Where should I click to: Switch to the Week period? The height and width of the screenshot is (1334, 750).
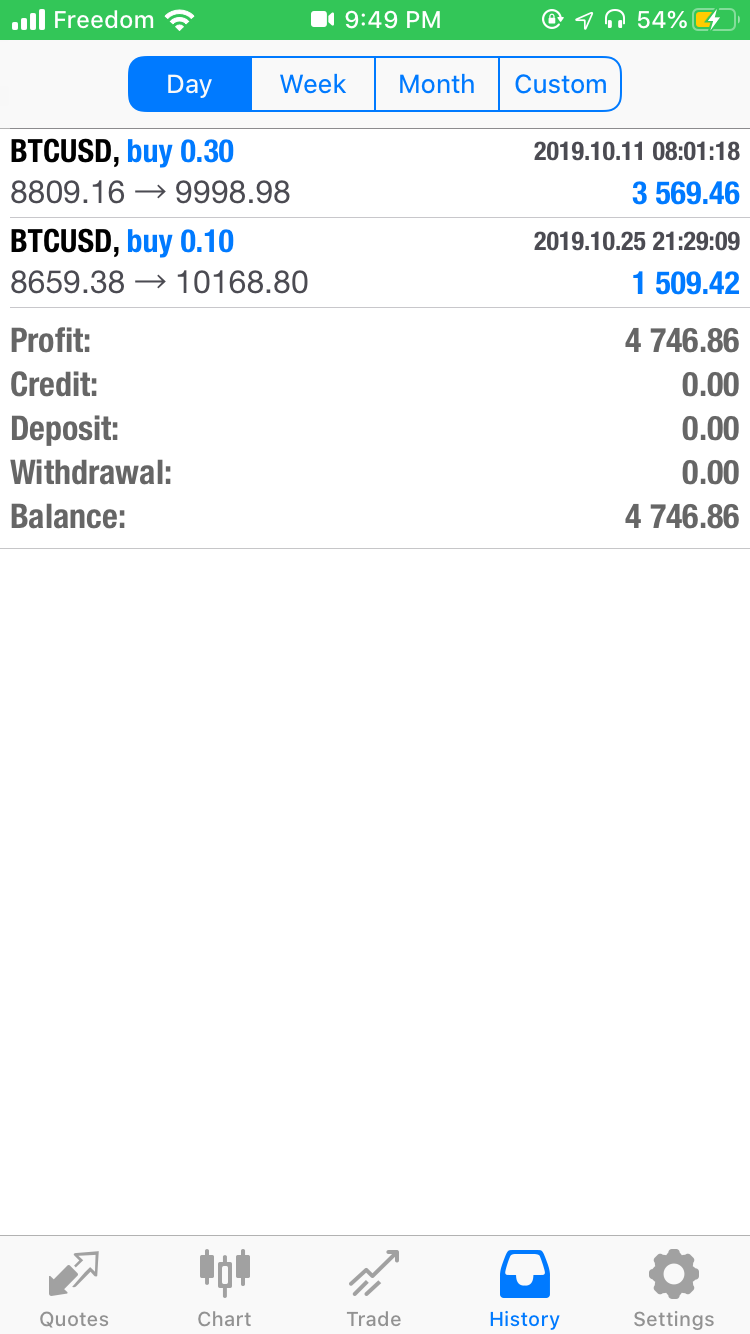313,84
